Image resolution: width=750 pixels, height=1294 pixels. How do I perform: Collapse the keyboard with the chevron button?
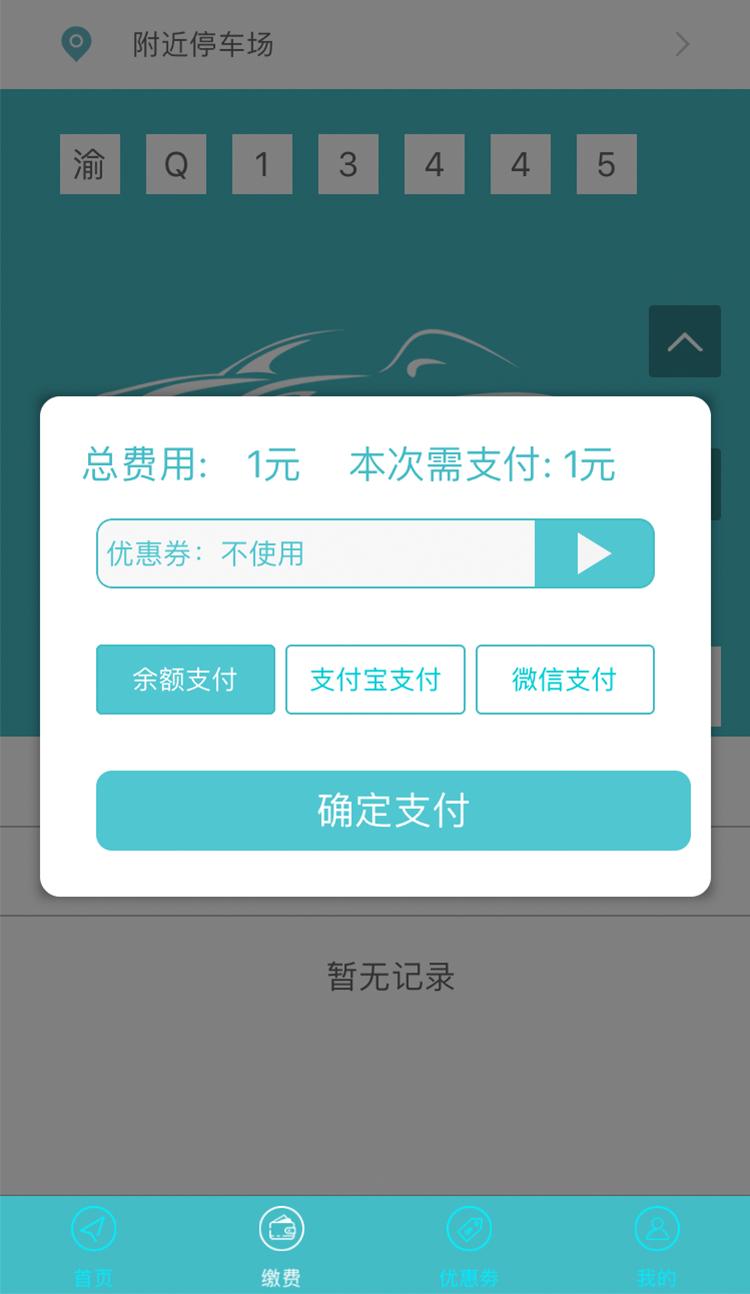coord(684,341)
